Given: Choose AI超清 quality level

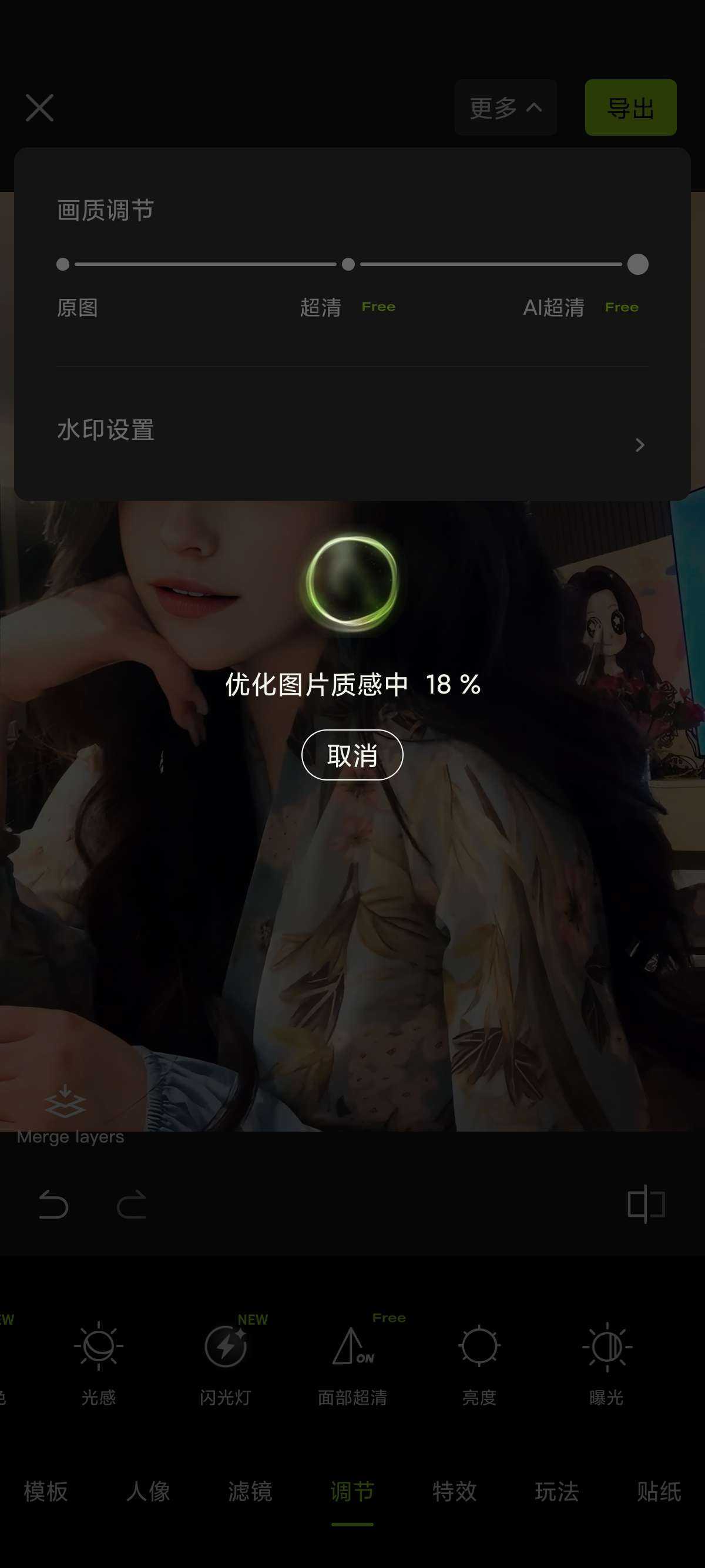Looking at the screenshot, I should tap(637, 264).
